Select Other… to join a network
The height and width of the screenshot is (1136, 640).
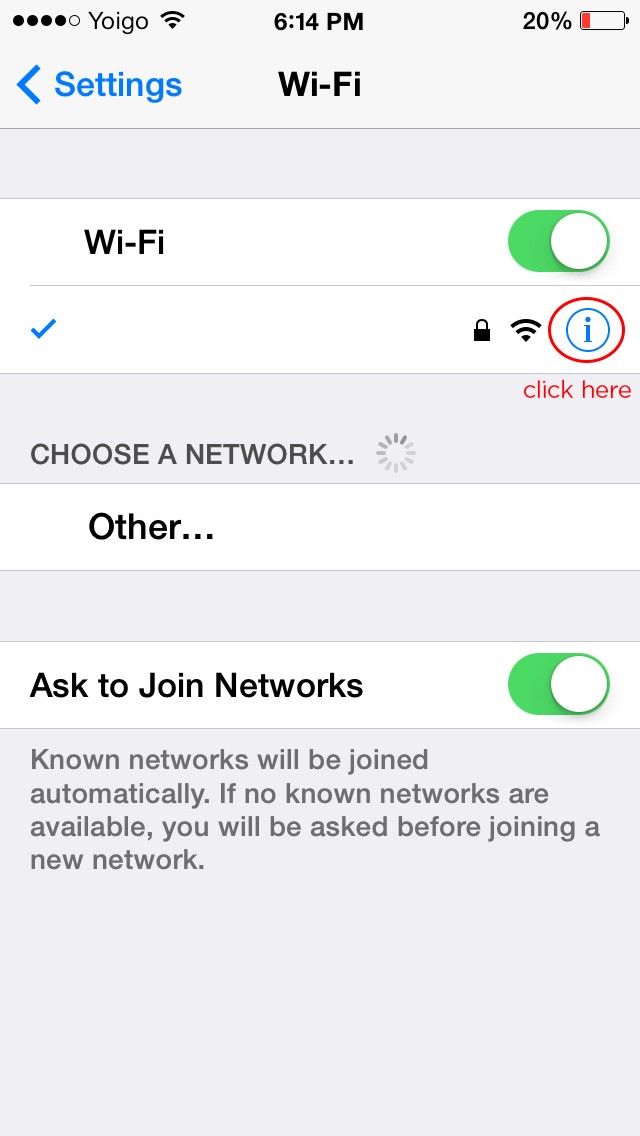point(320,527)
